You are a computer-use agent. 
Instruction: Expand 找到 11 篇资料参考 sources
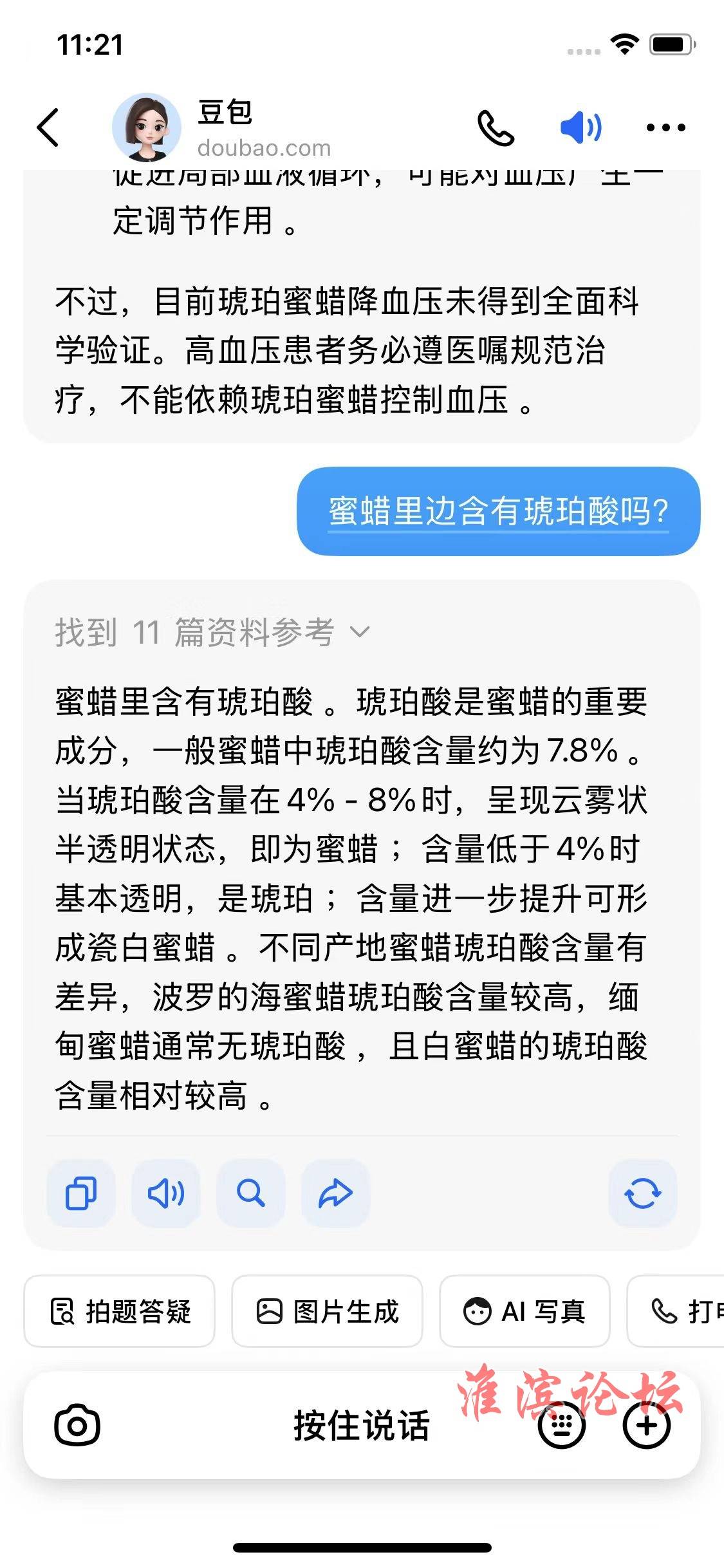pyautogui.click(x=212, y=632)
